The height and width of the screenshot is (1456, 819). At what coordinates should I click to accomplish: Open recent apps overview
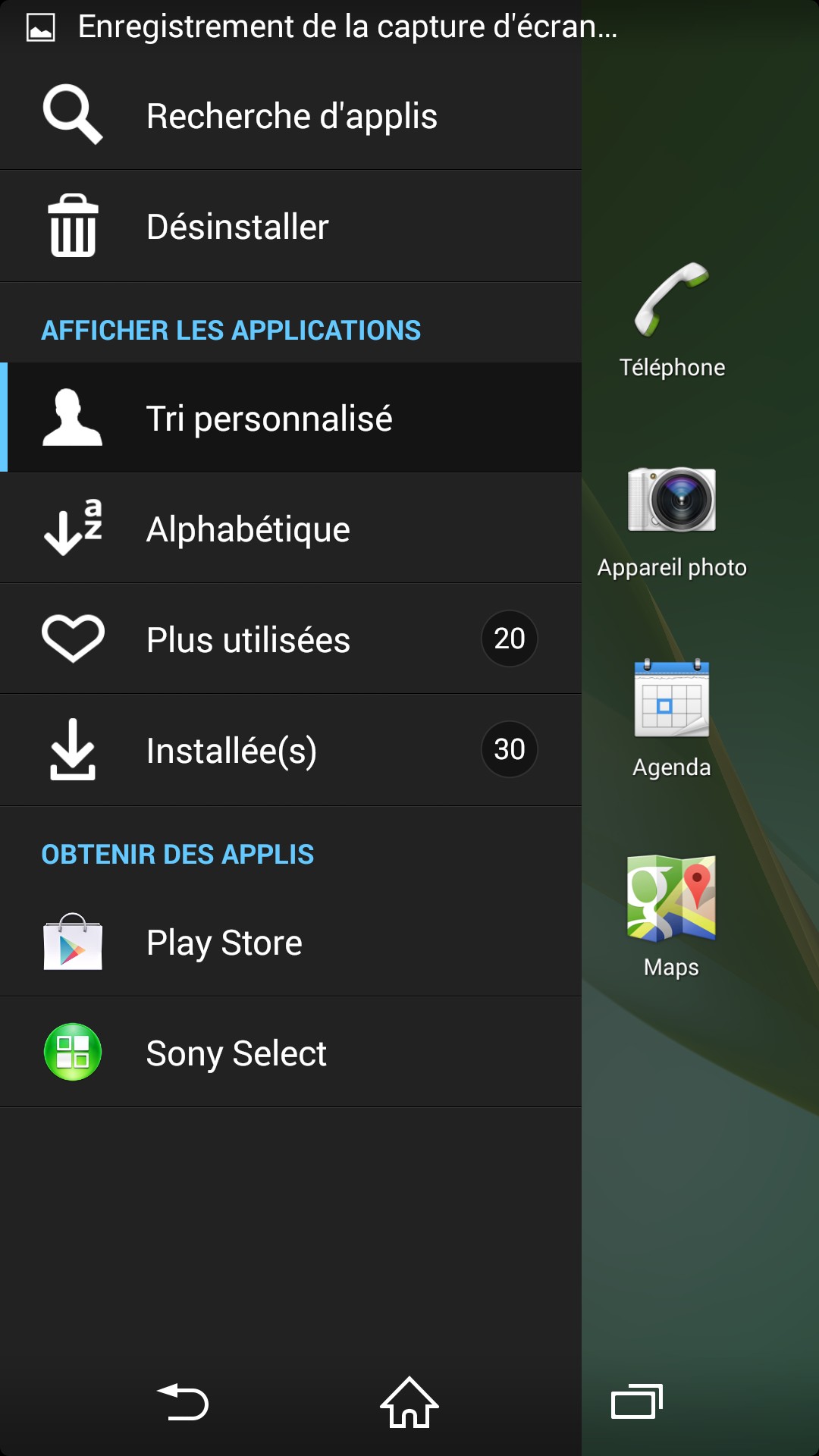[636, 1401]
